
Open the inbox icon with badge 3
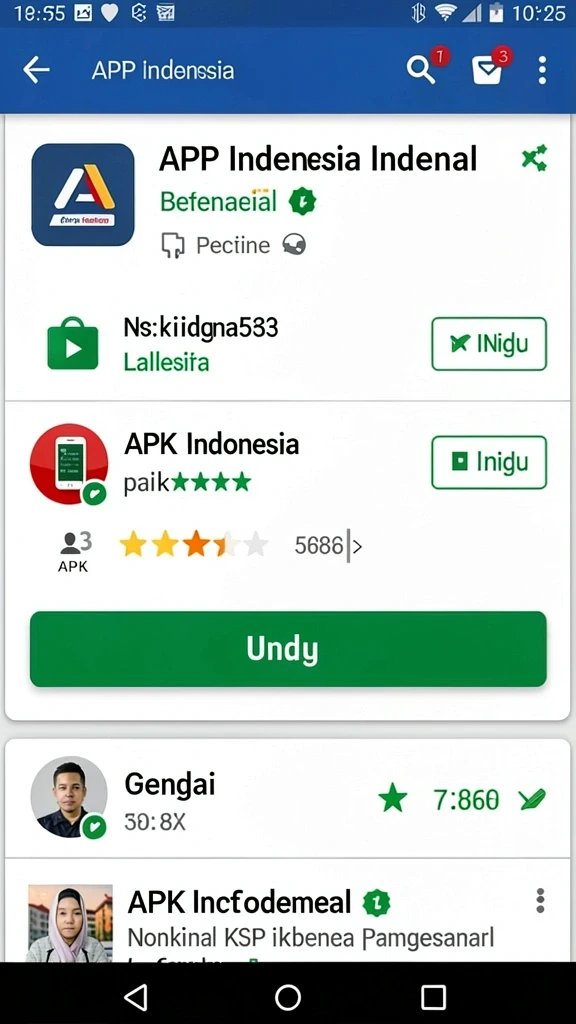[487, 70]
